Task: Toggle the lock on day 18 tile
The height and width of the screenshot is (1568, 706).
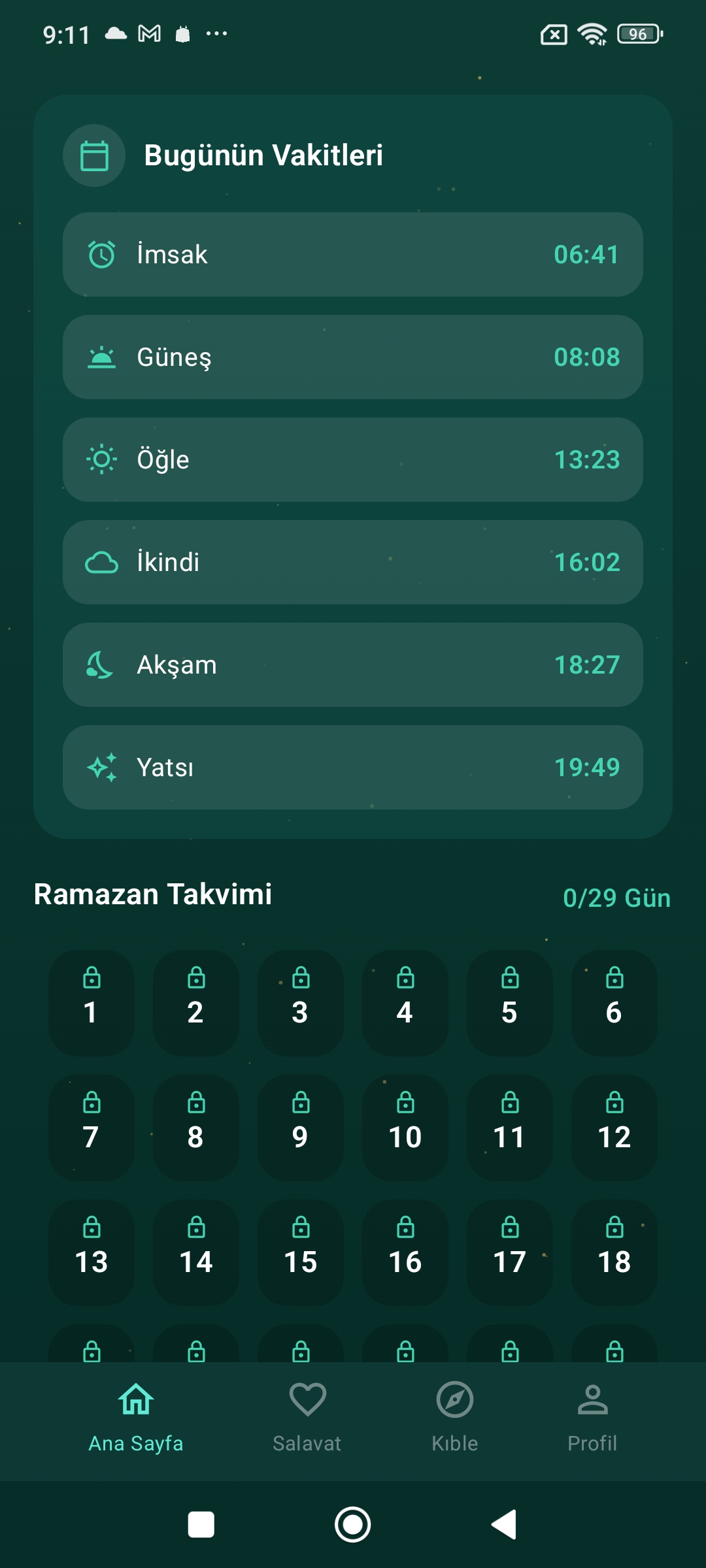Action: [614, 1226]
